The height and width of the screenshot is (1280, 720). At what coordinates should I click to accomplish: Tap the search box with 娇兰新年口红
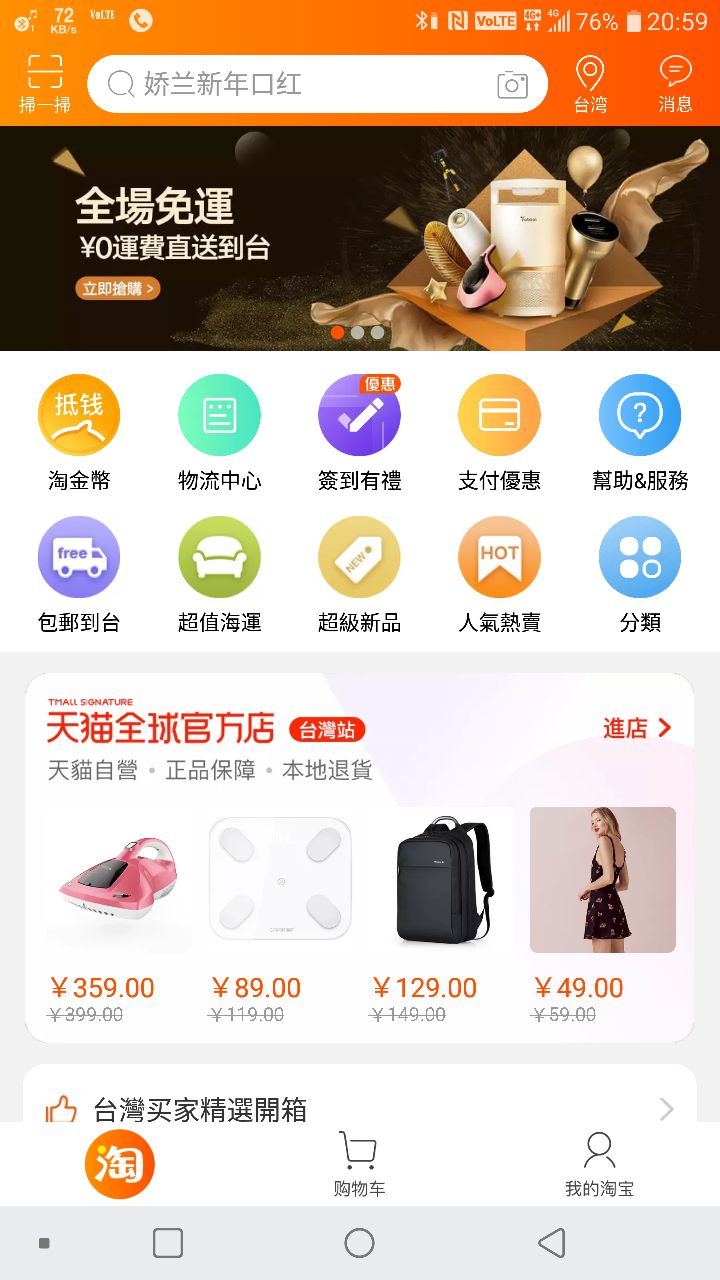pos(300,84)
